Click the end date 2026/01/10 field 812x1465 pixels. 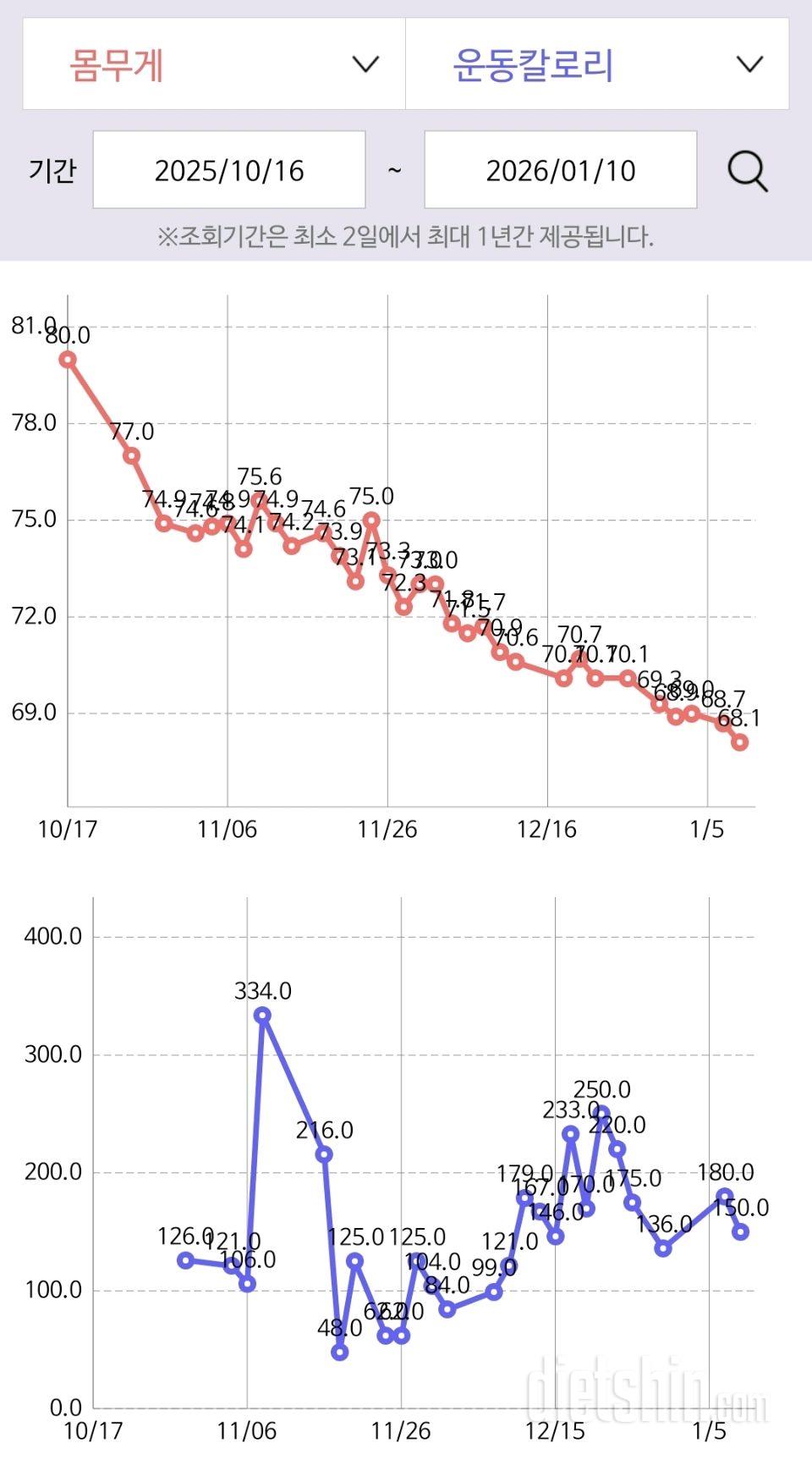[562, 173]
